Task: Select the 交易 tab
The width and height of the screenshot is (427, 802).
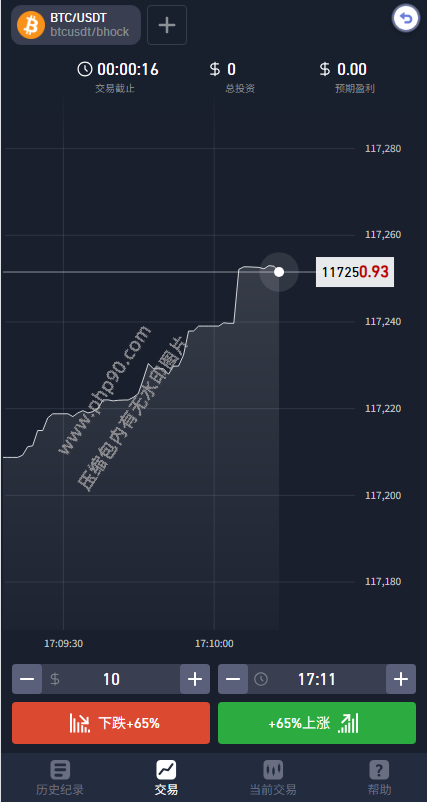Action: click(x=166, y=777)
